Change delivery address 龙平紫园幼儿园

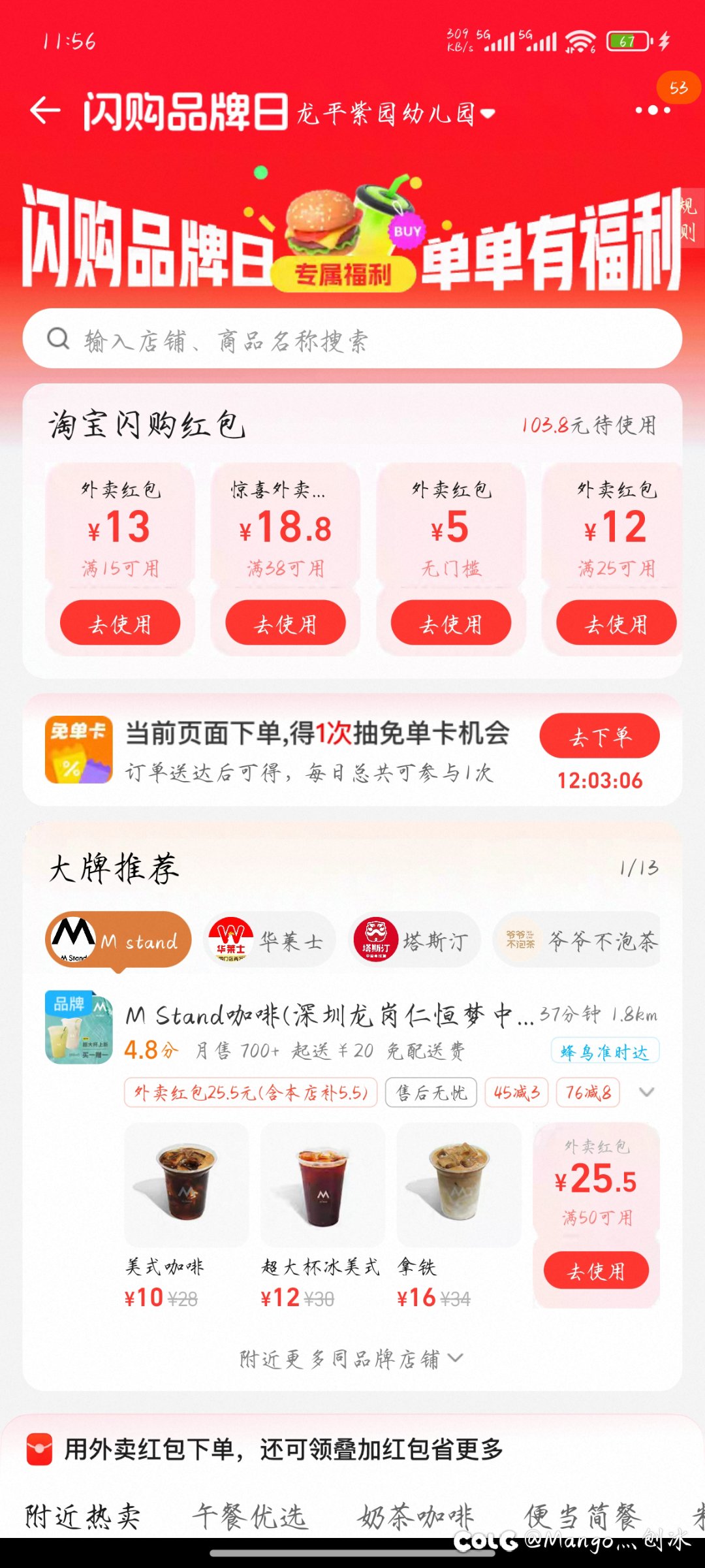(x=395, y=114)
